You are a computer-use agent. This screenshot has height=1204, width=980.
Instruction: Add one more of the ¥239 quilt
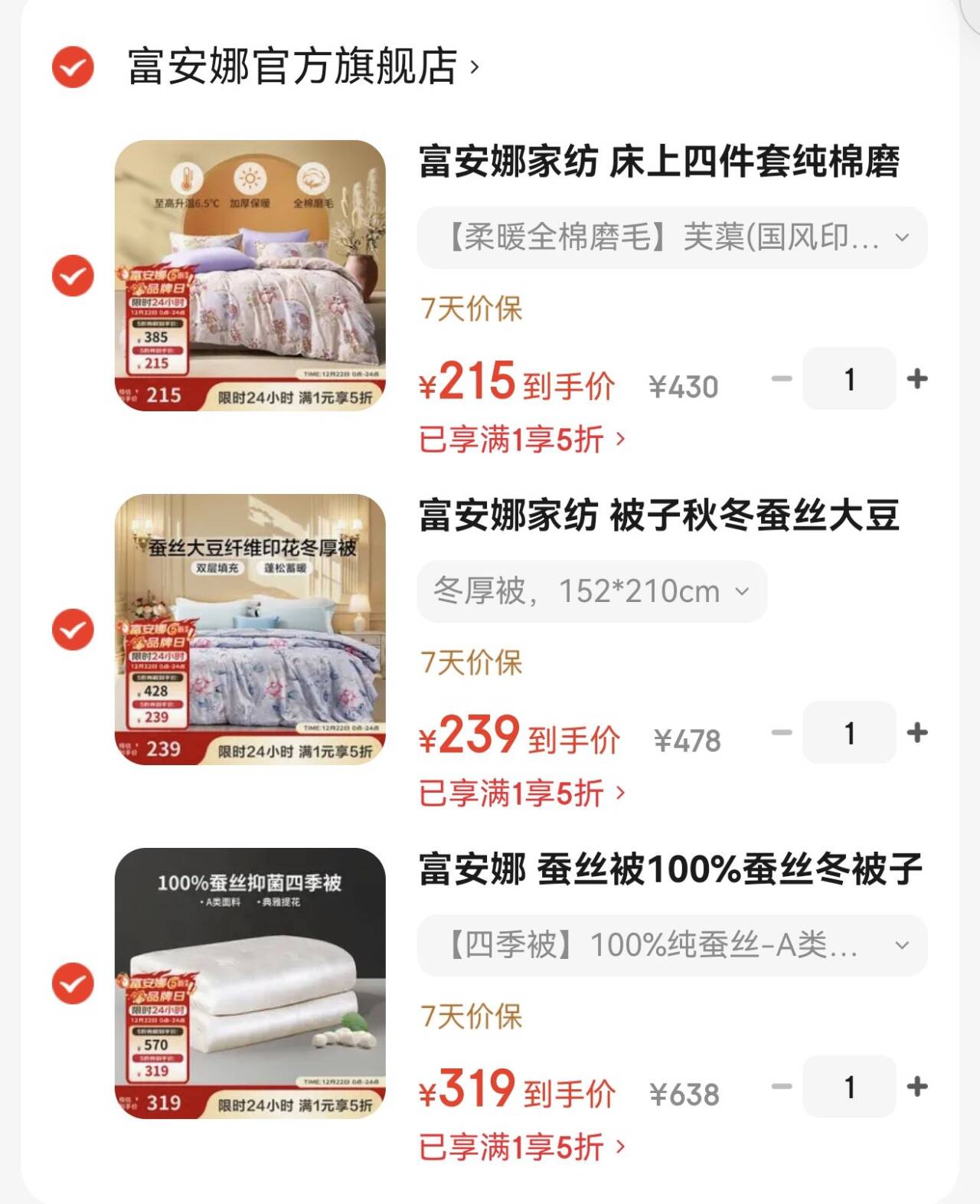pos(916,732)
